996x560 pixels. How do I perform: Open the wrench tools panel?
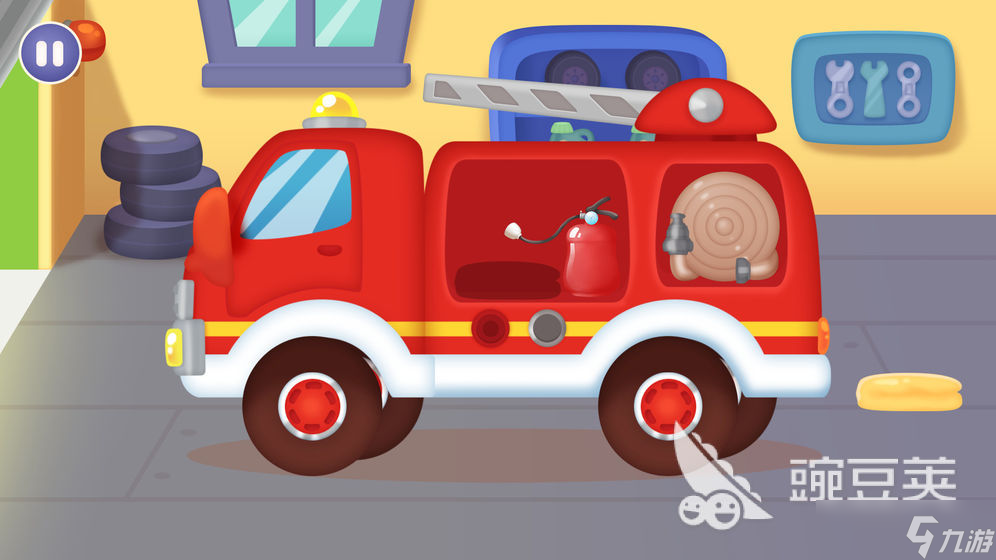point(872,90)
